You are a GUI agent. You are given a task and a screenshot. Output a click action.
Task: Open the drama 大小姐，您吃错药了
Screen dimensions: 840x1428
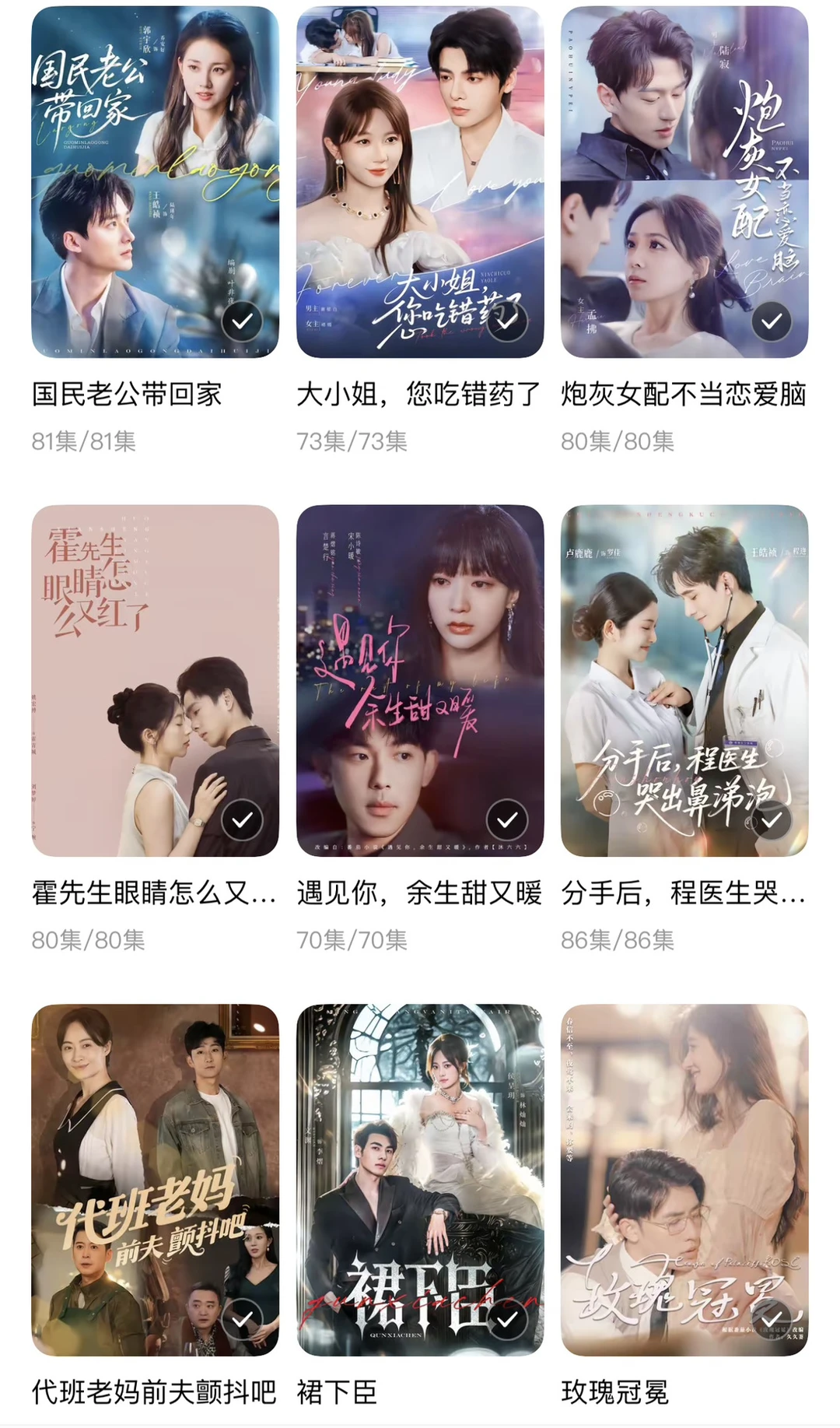click(420, 181)
